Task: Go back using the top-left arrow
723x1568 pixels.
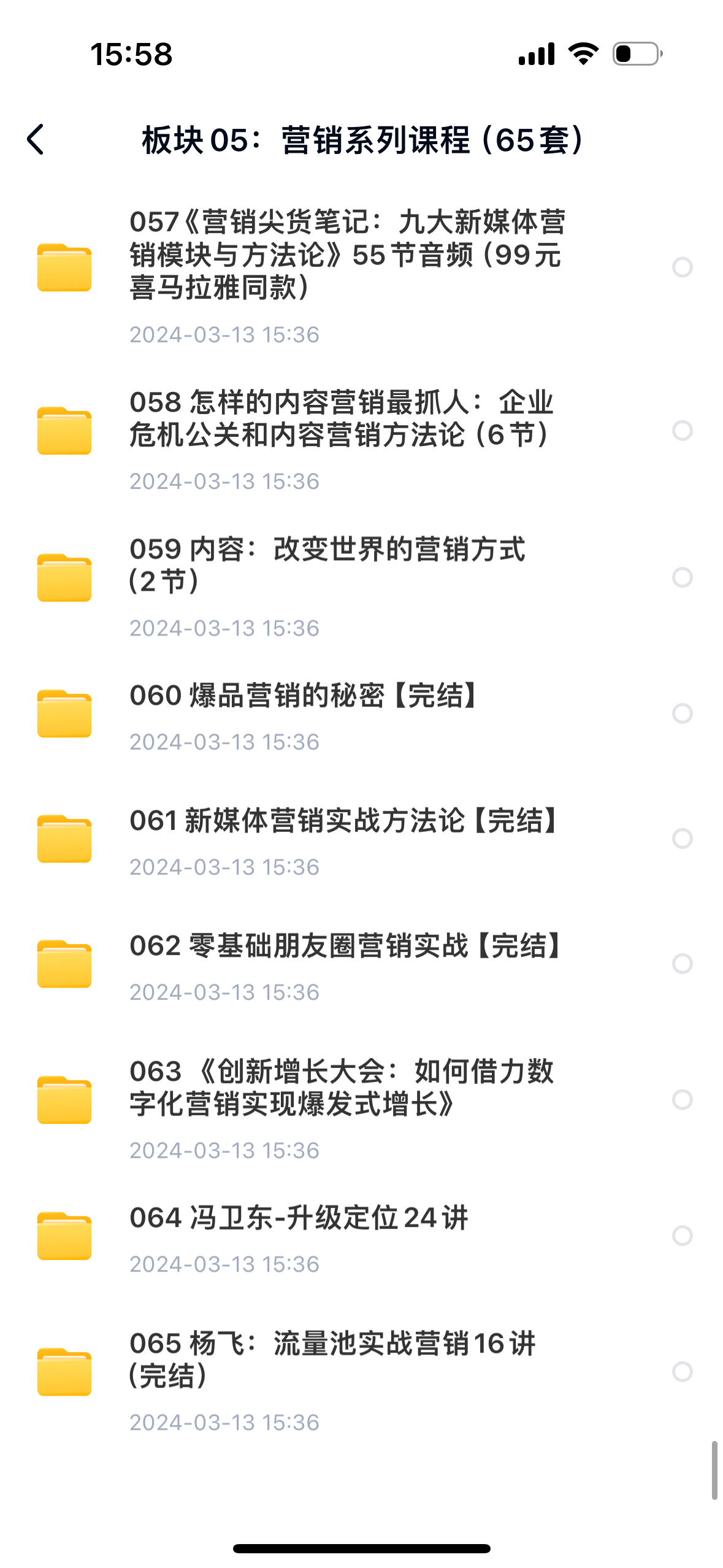Action: point(36,140)
